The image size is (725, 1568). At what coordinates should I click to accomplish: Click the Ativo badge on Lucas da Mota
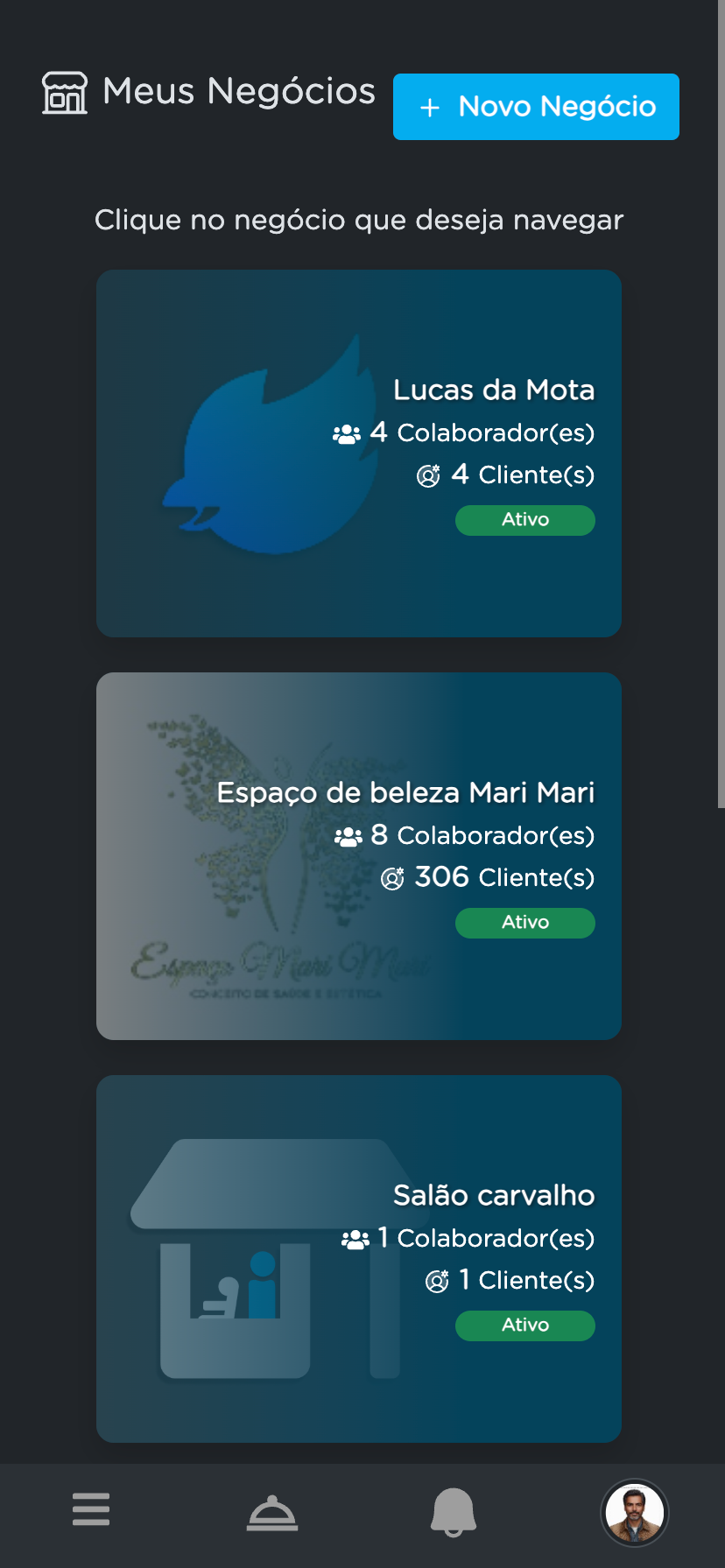tap(524, 520)
